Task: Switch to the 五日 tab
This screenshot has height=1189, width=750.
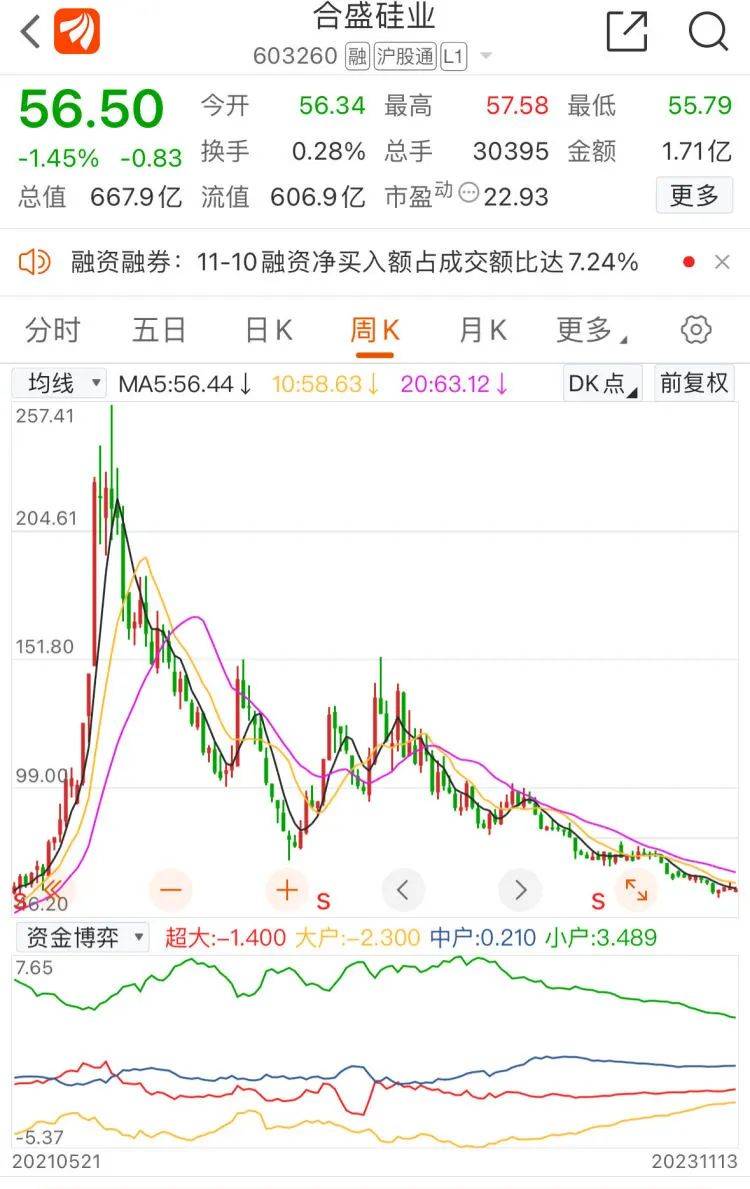Action: (x=160, y=330)
